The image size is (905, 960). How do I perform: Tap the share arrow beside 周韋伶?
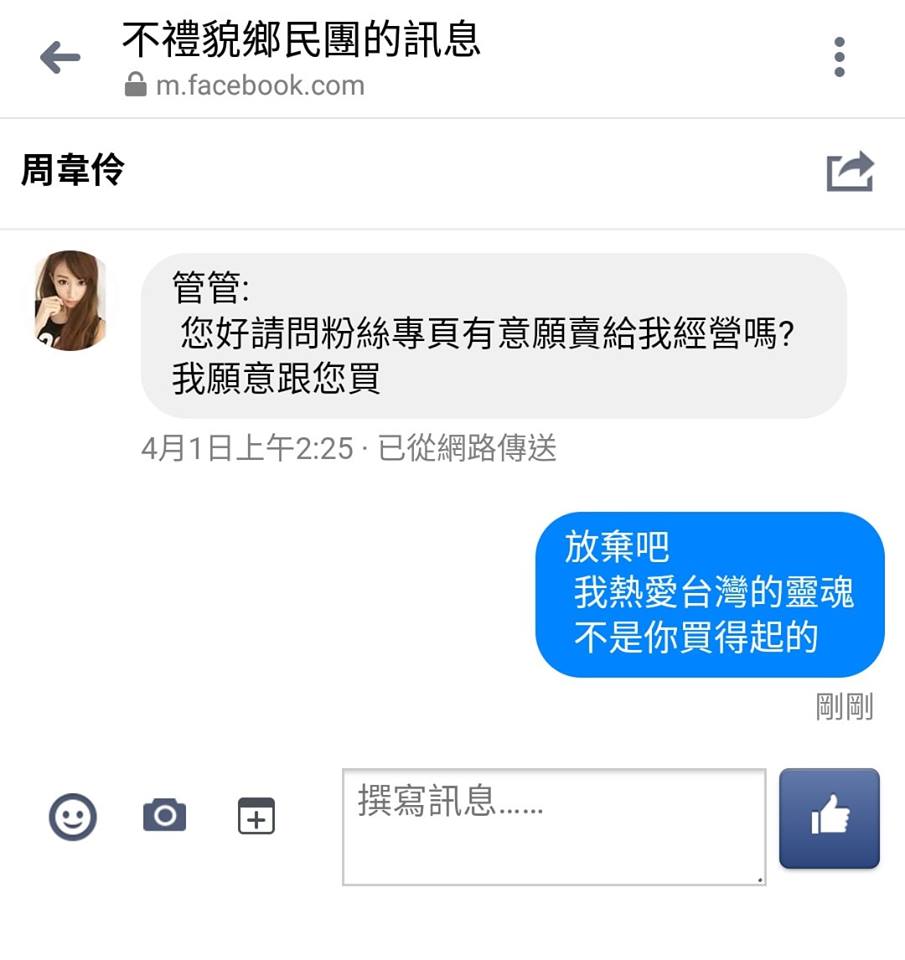click(x=850, y=172)
